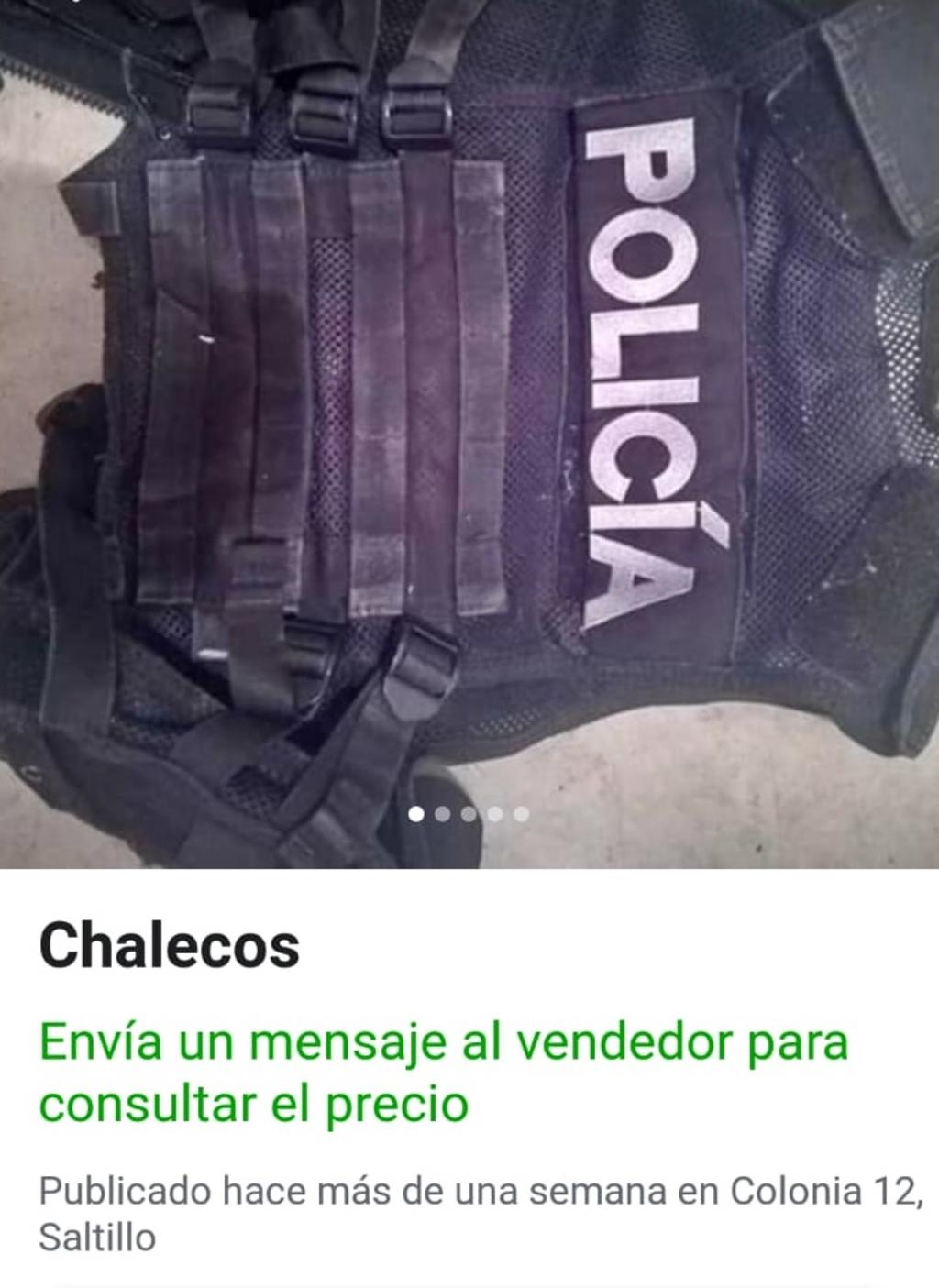
Task: Open the vest listing photo full screen
Action: coord(469,413)
